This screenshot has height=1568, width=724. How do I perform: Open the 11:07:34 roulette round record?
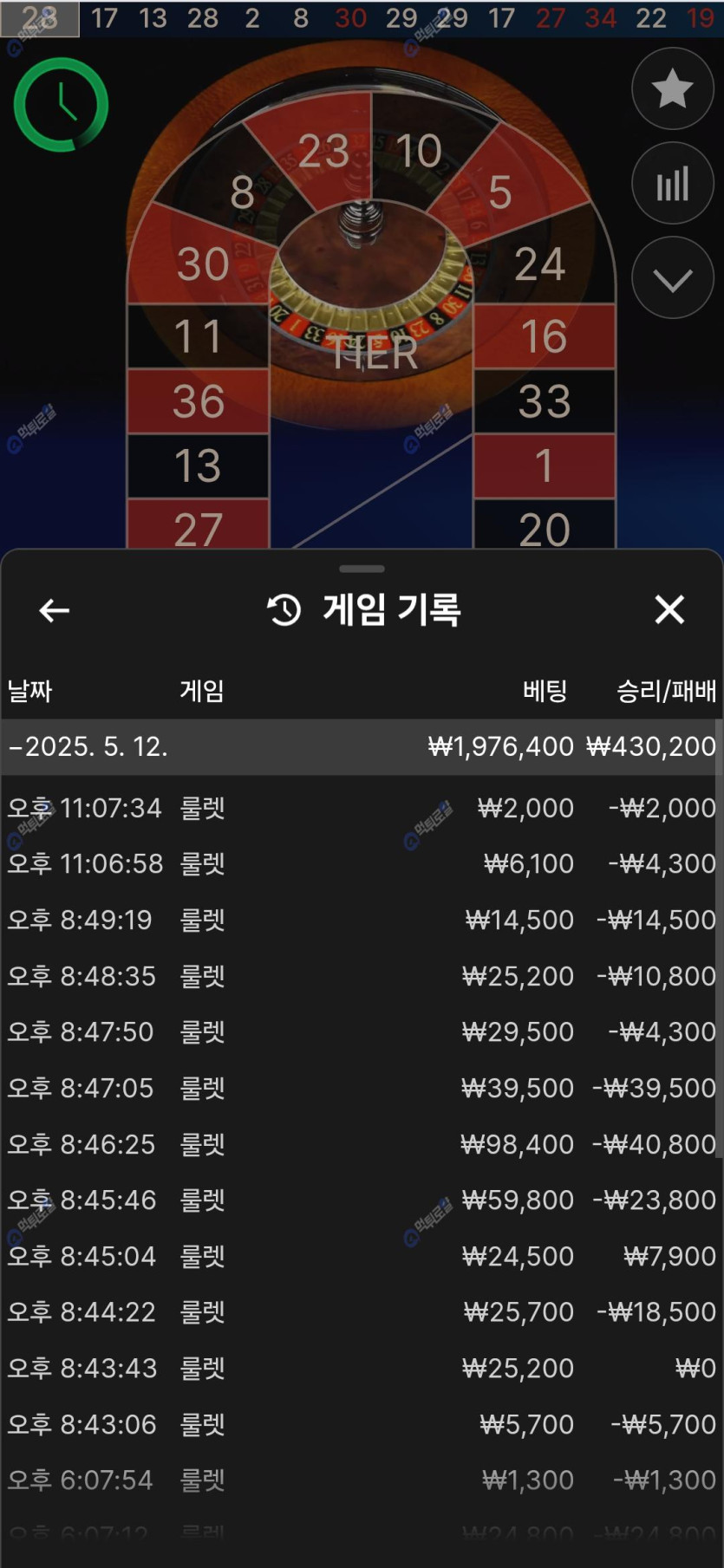click(x=361, y=808)
